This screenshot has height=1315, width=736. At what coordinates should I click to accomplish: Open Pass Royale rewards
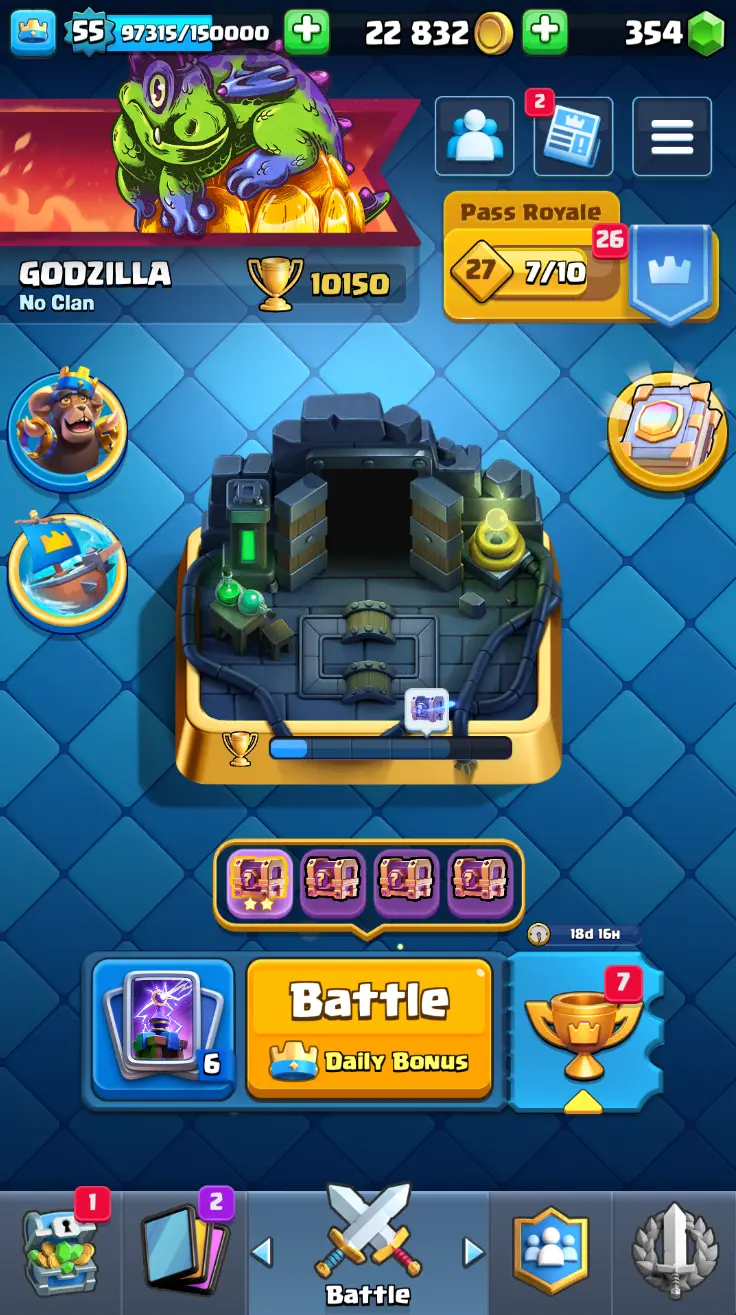(x=580, y=270)
